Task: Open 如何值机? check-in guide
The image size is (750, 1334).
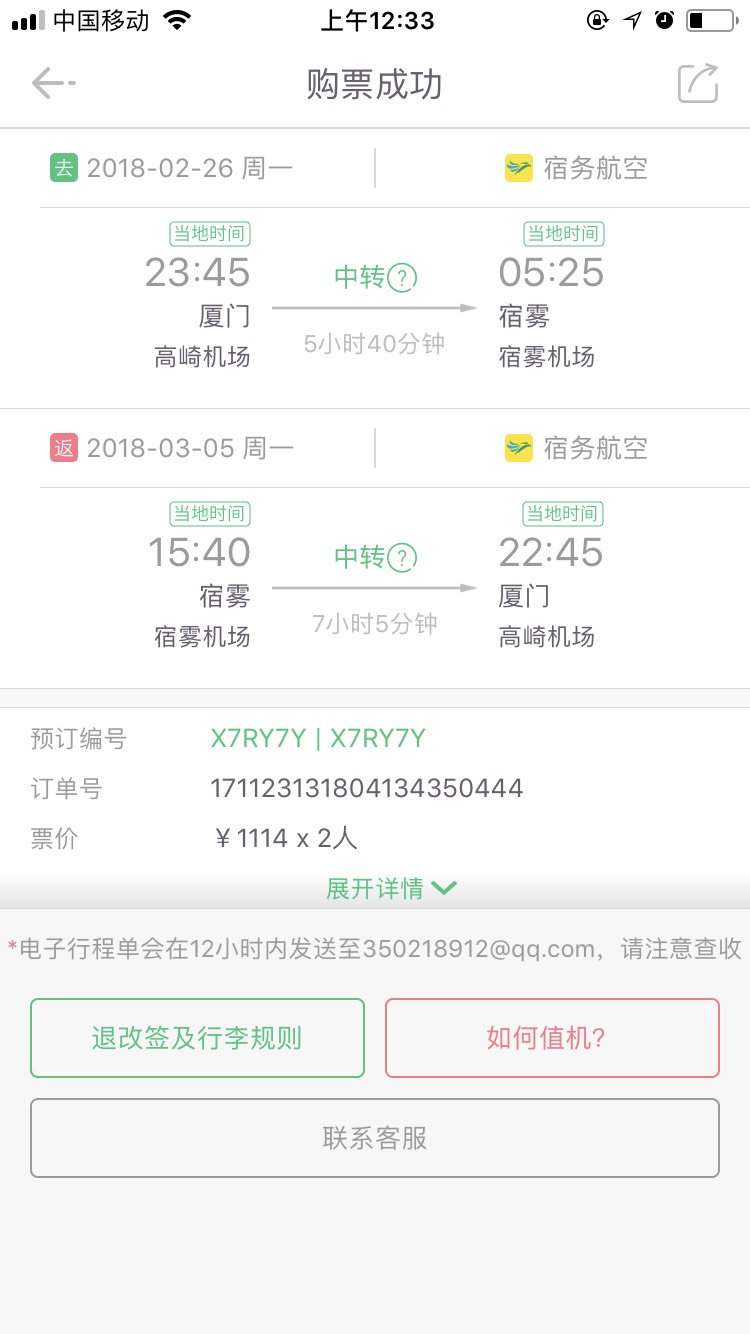Action: (x=552, y=1038)
